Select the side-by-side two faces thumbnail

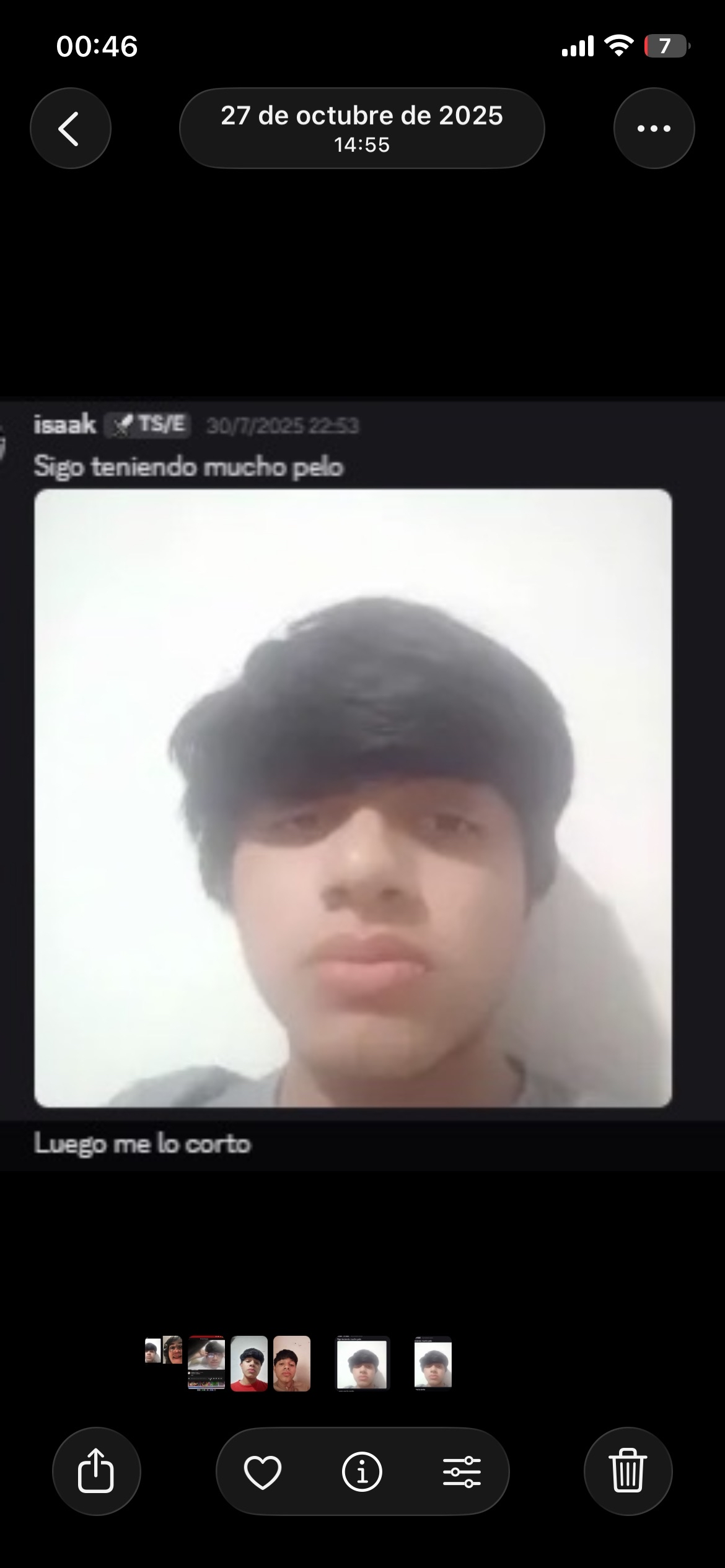[164, 1350]
